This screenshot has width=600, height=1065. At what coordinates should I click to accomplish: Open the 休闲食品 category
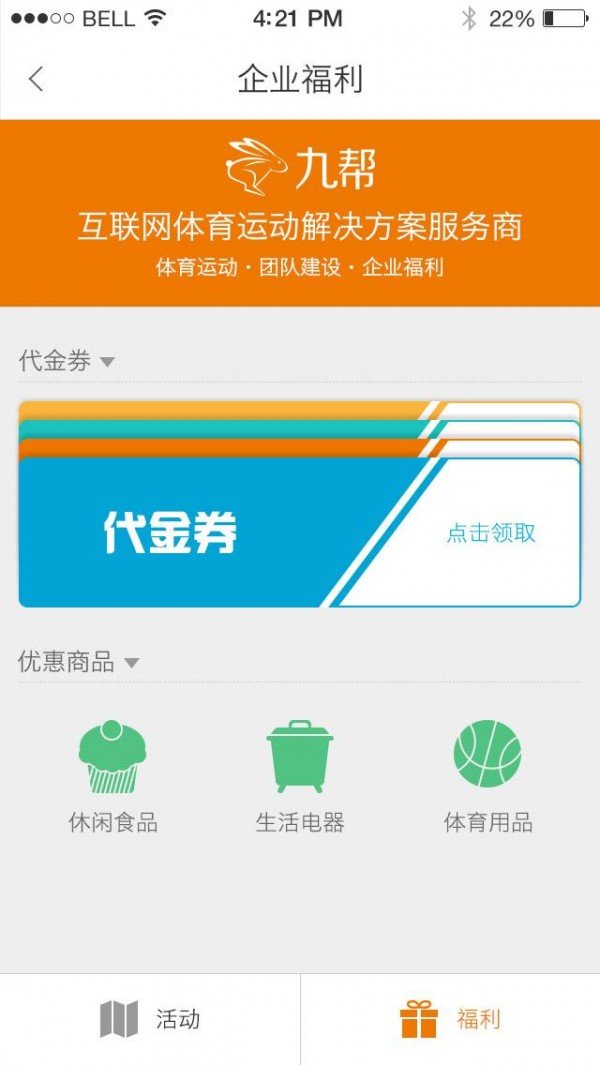tap(113, 777)
